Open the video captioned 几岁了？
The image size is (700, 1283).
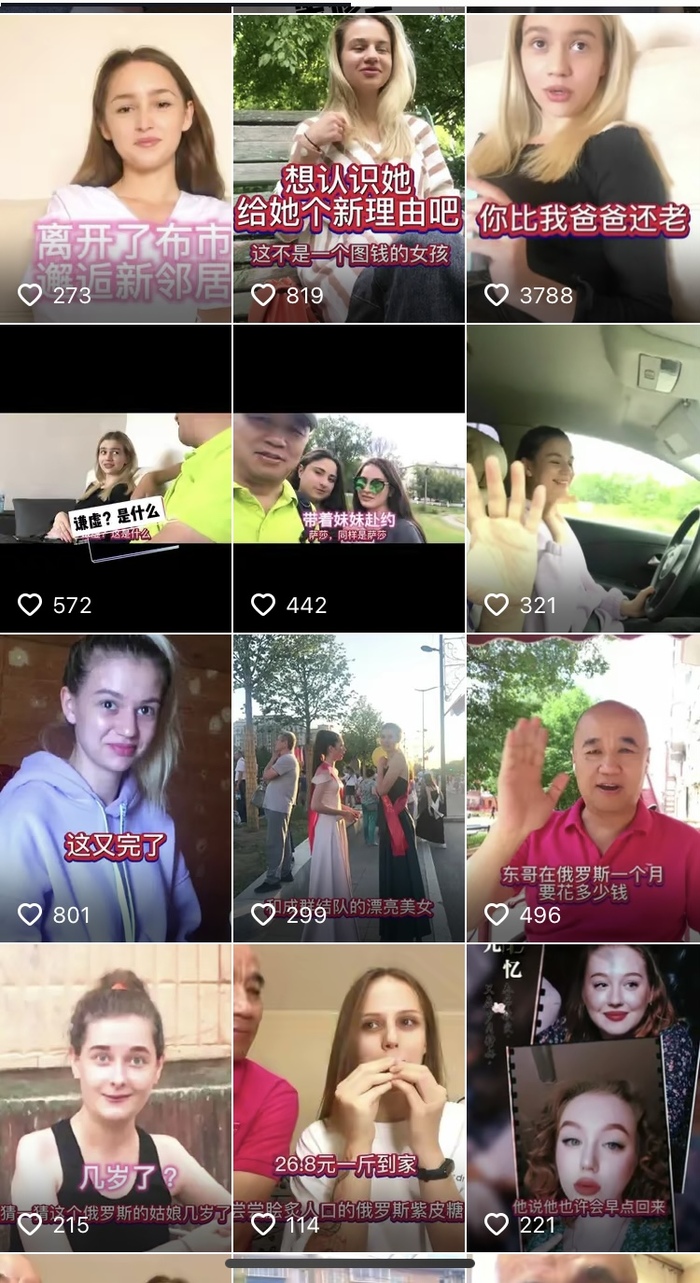tap(115, 1097)
